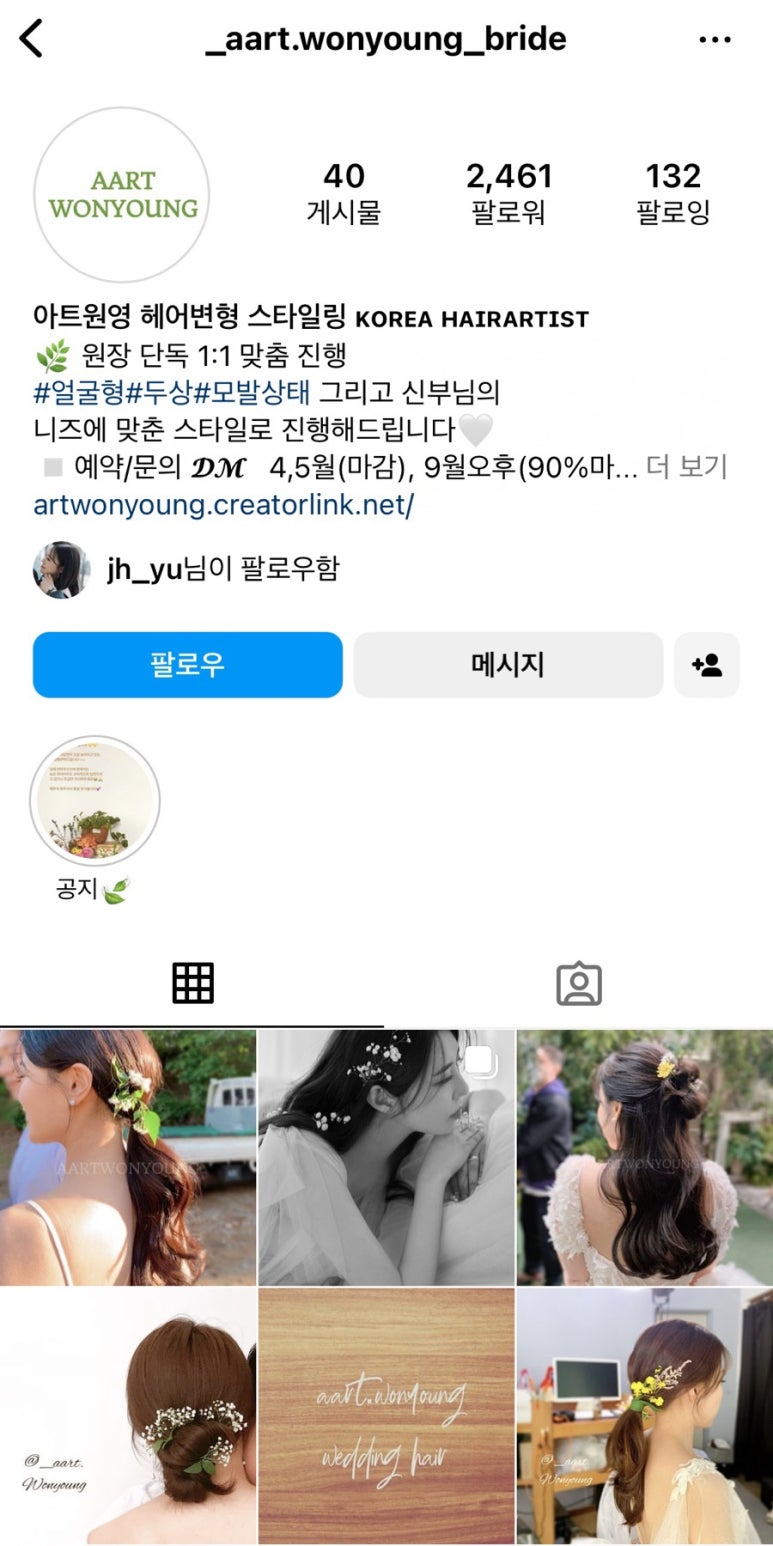Open jh_yu's profile from mutual followers
773x1546 pixels.
(x=145, y=570)
